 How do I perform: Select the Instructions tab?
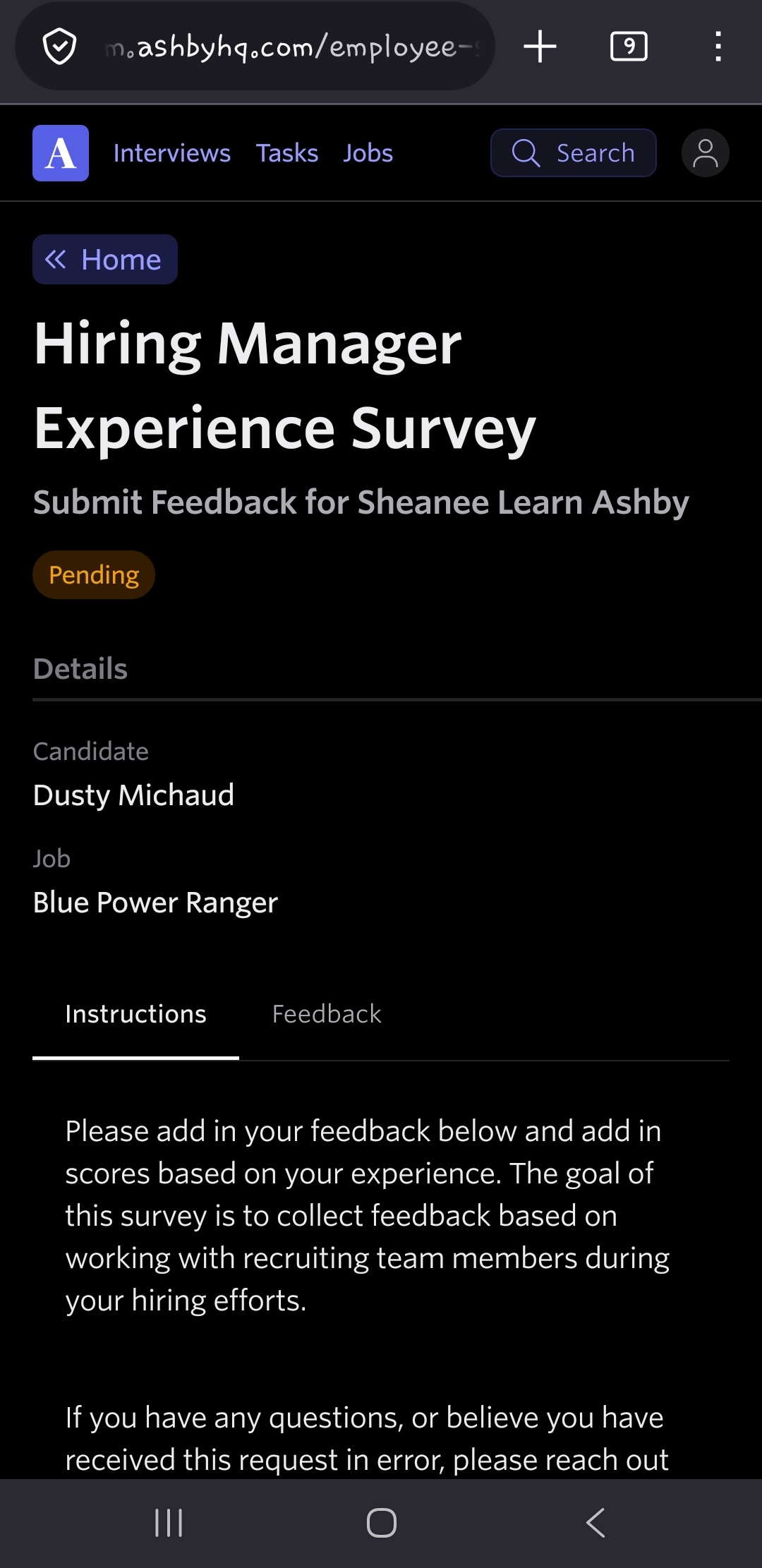click(135, 1014)
